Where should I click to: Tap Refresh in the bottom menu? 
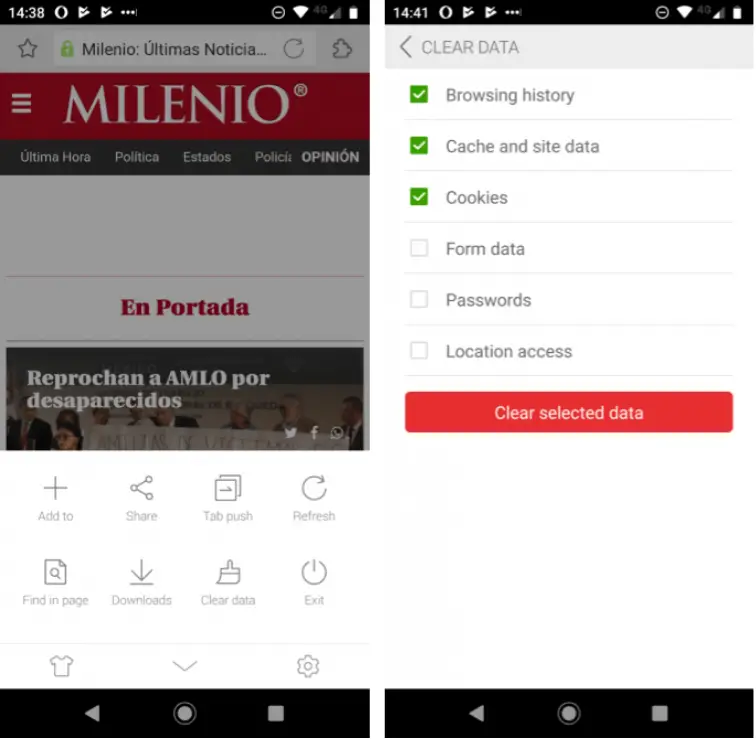[314, 497]
